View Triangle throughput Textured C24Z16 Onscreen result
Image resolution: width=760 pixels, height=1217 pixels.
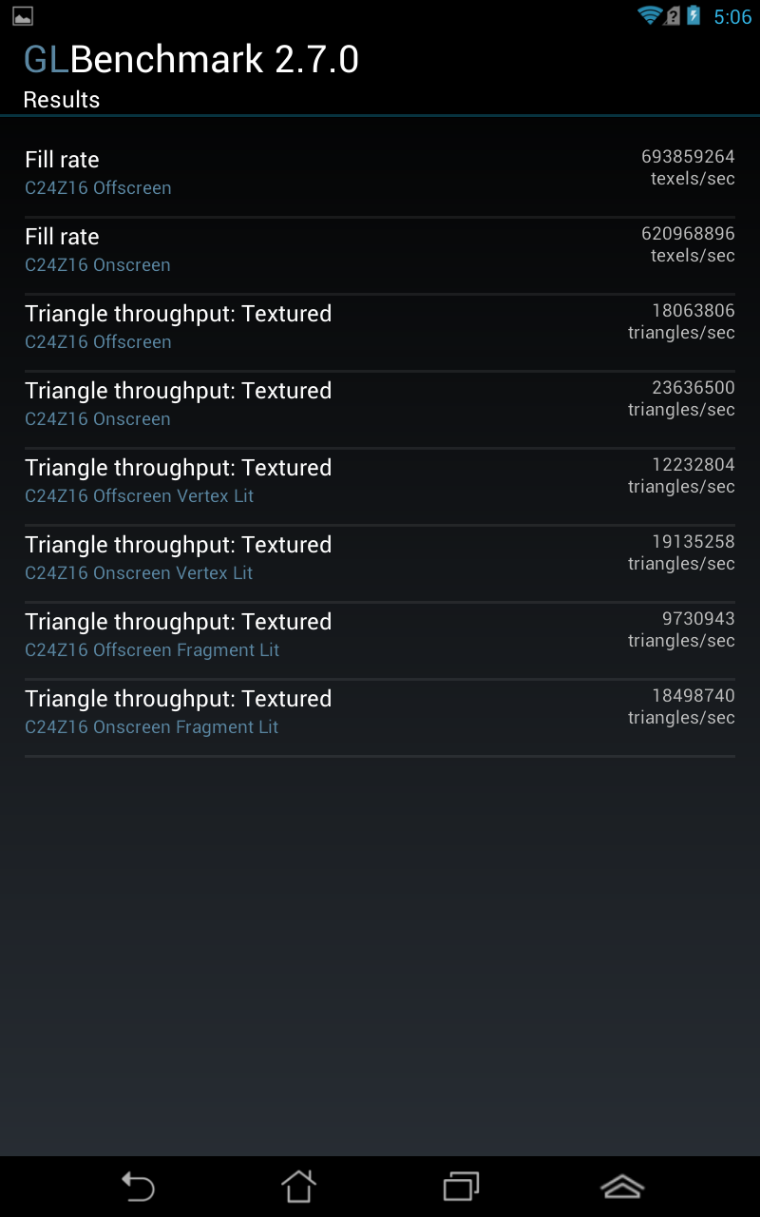pos(380,404)
